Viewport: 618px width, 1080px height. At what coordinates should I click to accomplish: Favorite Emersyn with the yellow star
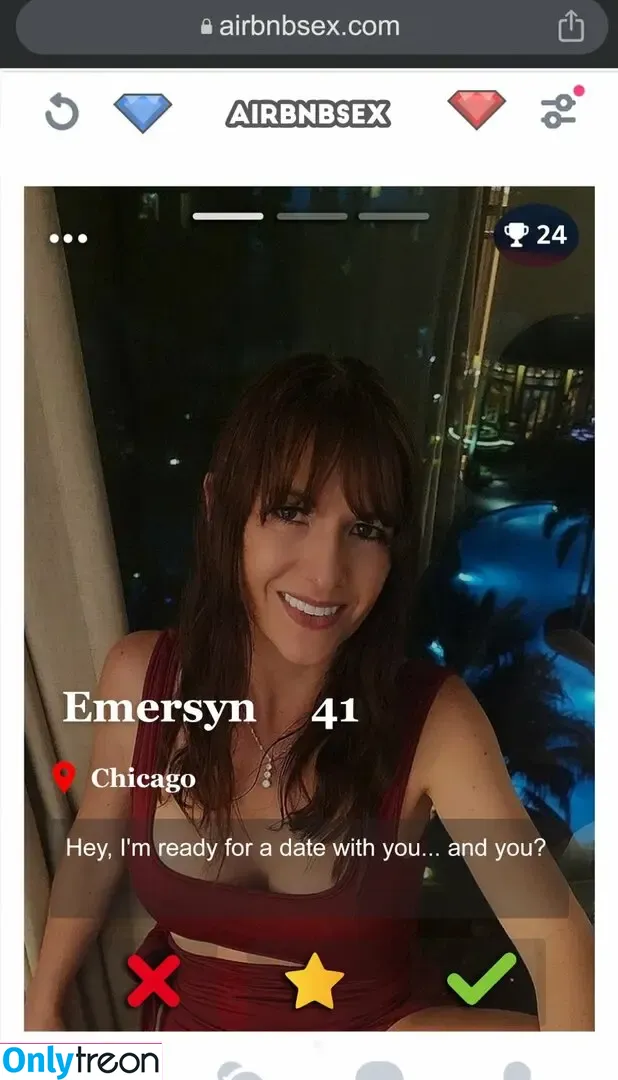(x=314, y=980)
